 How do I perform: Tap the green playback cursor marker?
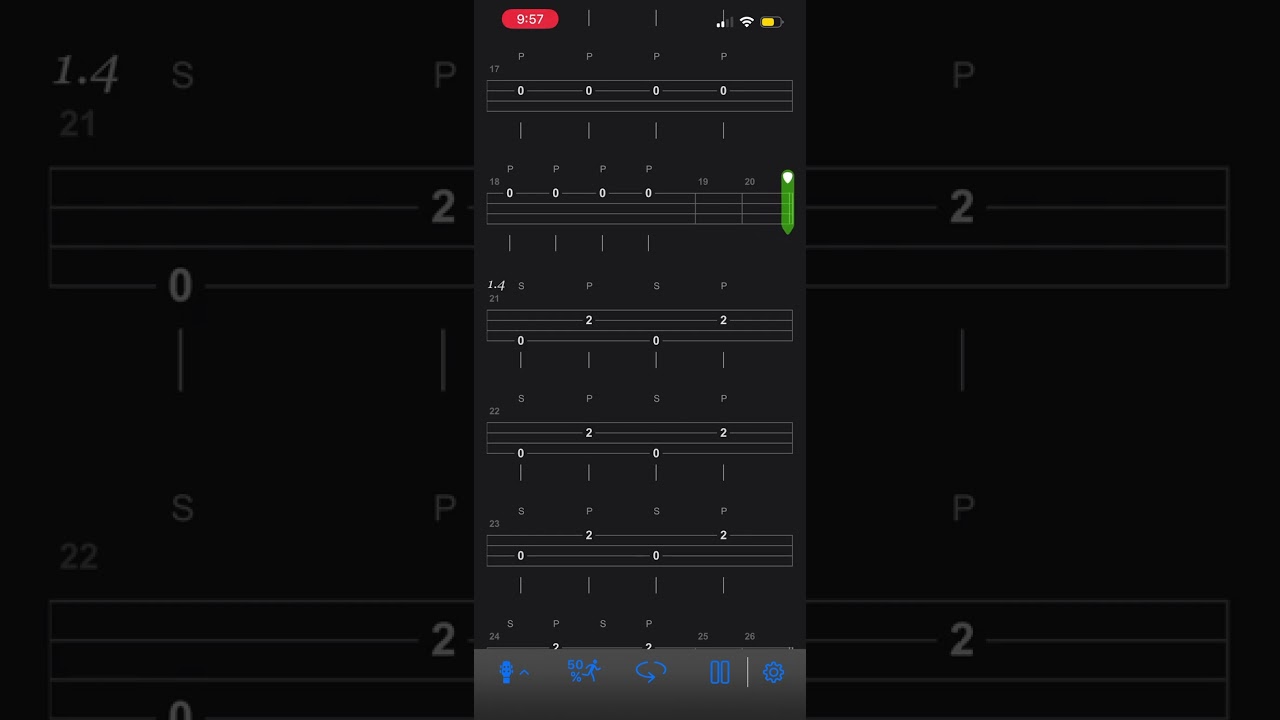787,202
